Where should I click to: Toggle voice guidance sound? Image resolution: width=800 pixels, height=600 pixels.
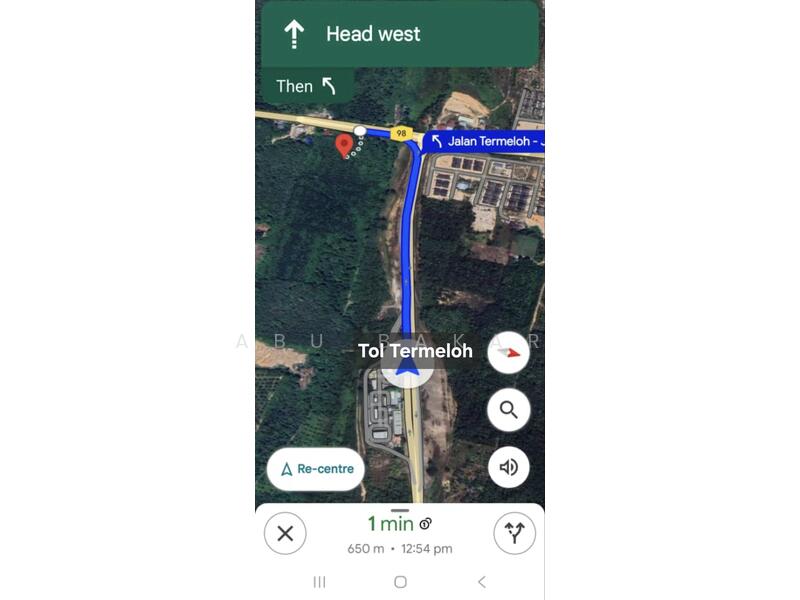point(509,467)
